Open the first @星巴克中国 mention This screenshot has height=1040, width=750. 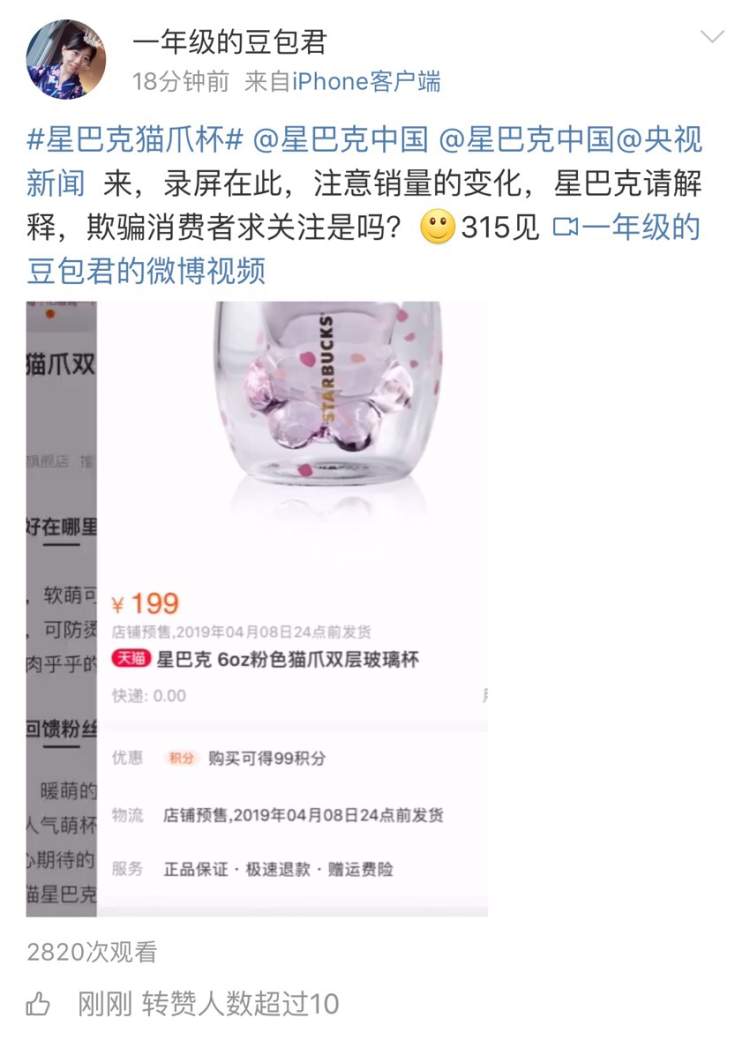pyautogui.click(x=341, y=140)
